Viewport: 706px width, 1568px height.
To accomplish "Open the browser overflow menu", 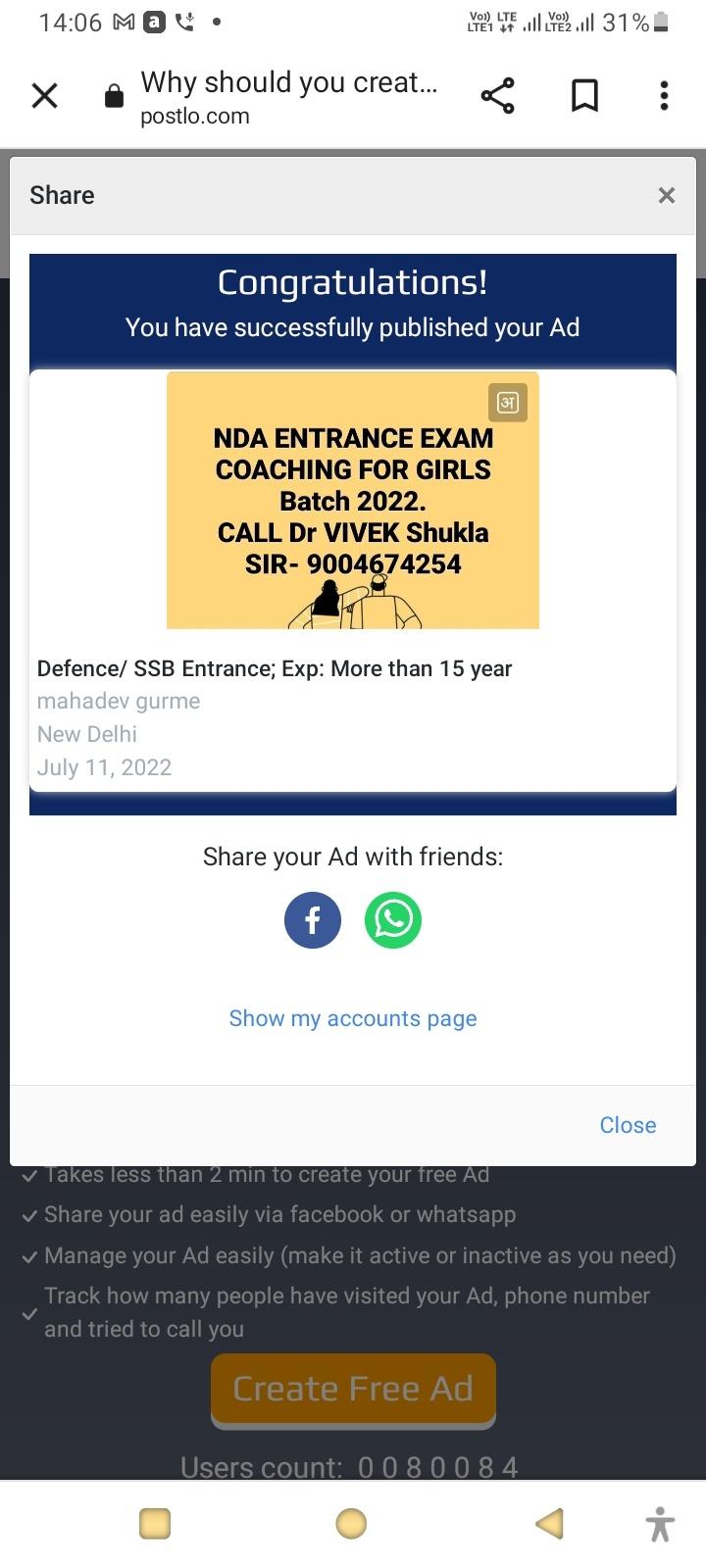I will click(664, 96).
